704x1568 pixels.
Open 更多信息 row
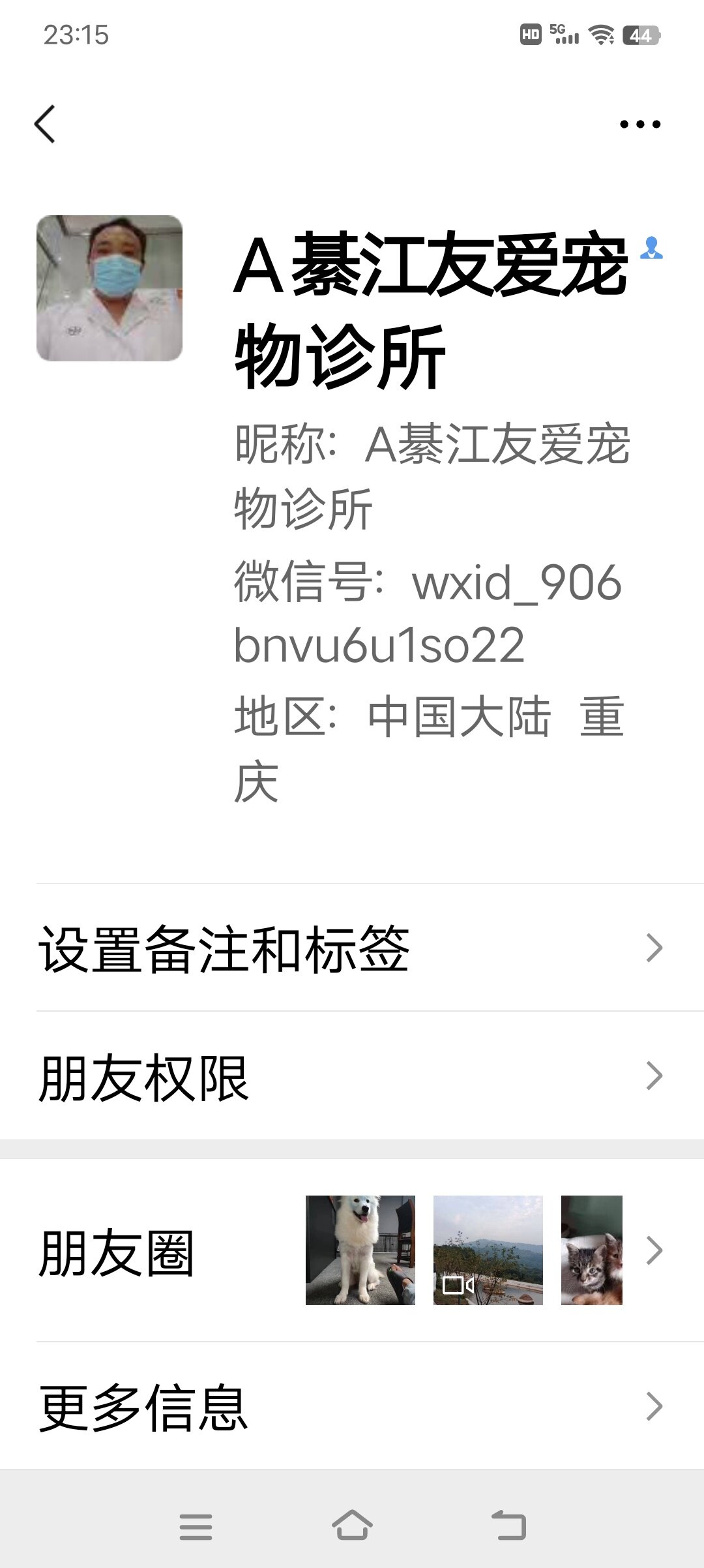(352, 1406)
